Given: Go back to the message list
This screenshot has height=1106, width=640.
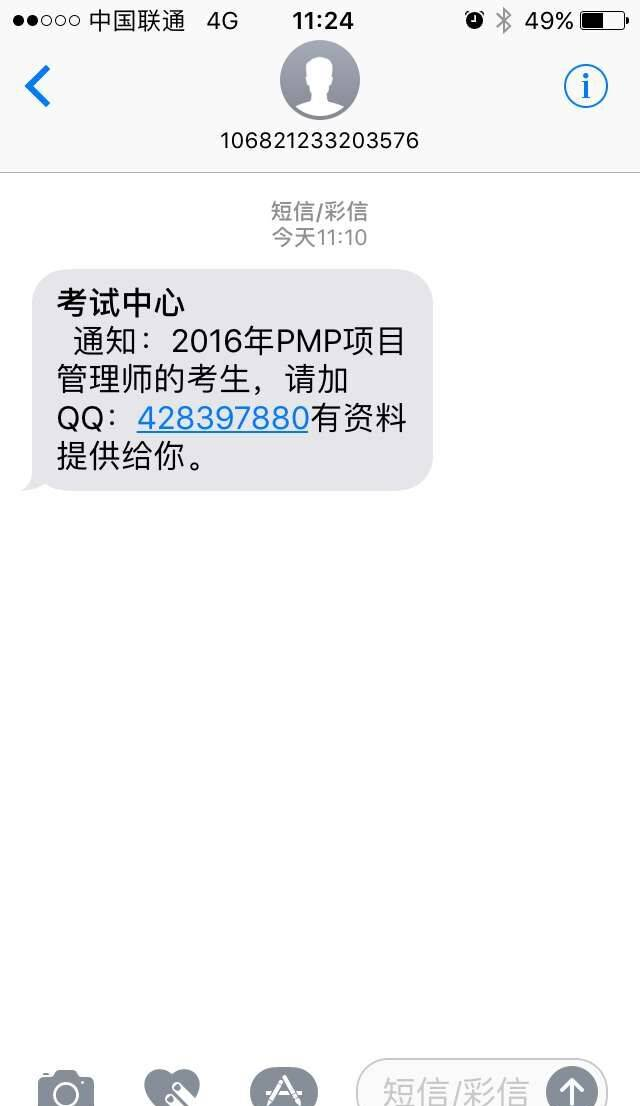Looking at the screenshot, I should click(x=38, y=86).
